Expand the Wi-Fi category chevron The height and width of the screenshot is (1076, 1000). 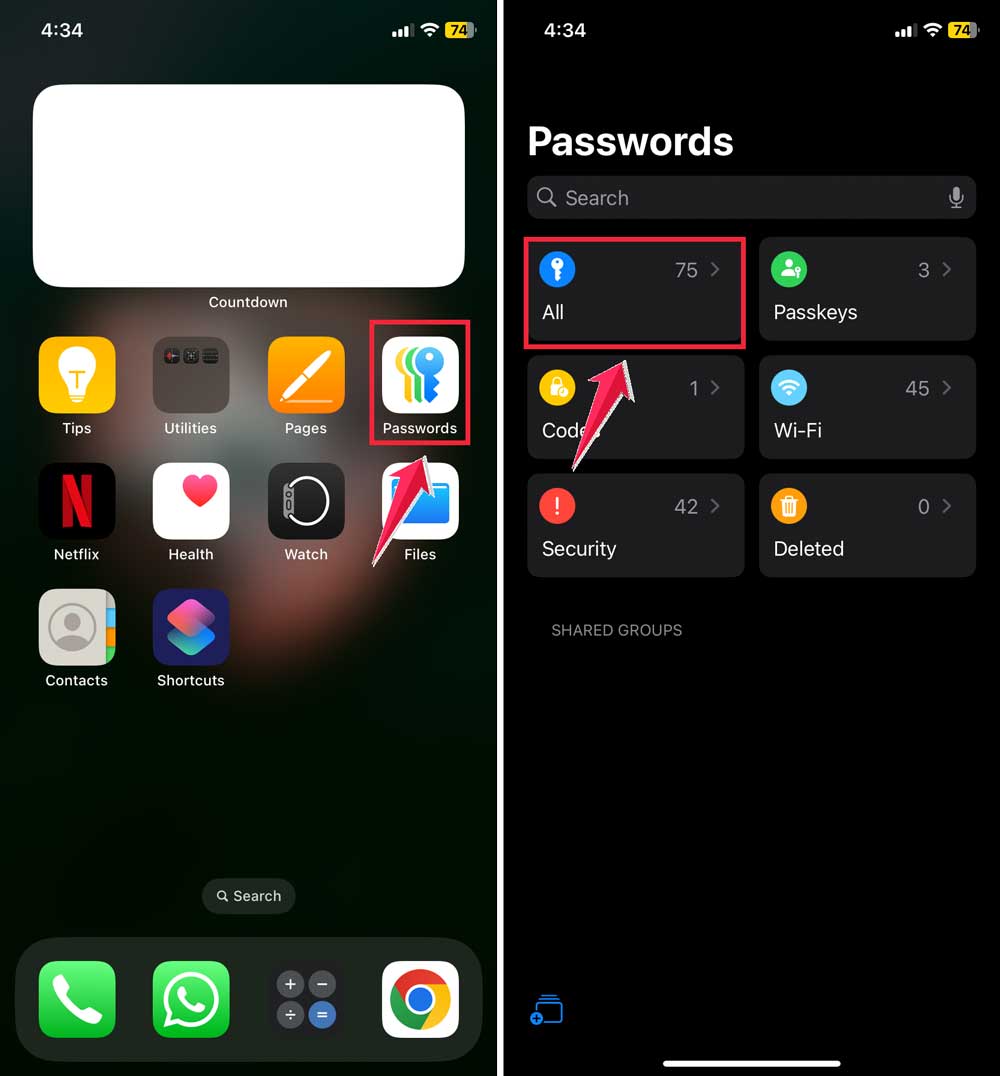click(x=948, y=387)
